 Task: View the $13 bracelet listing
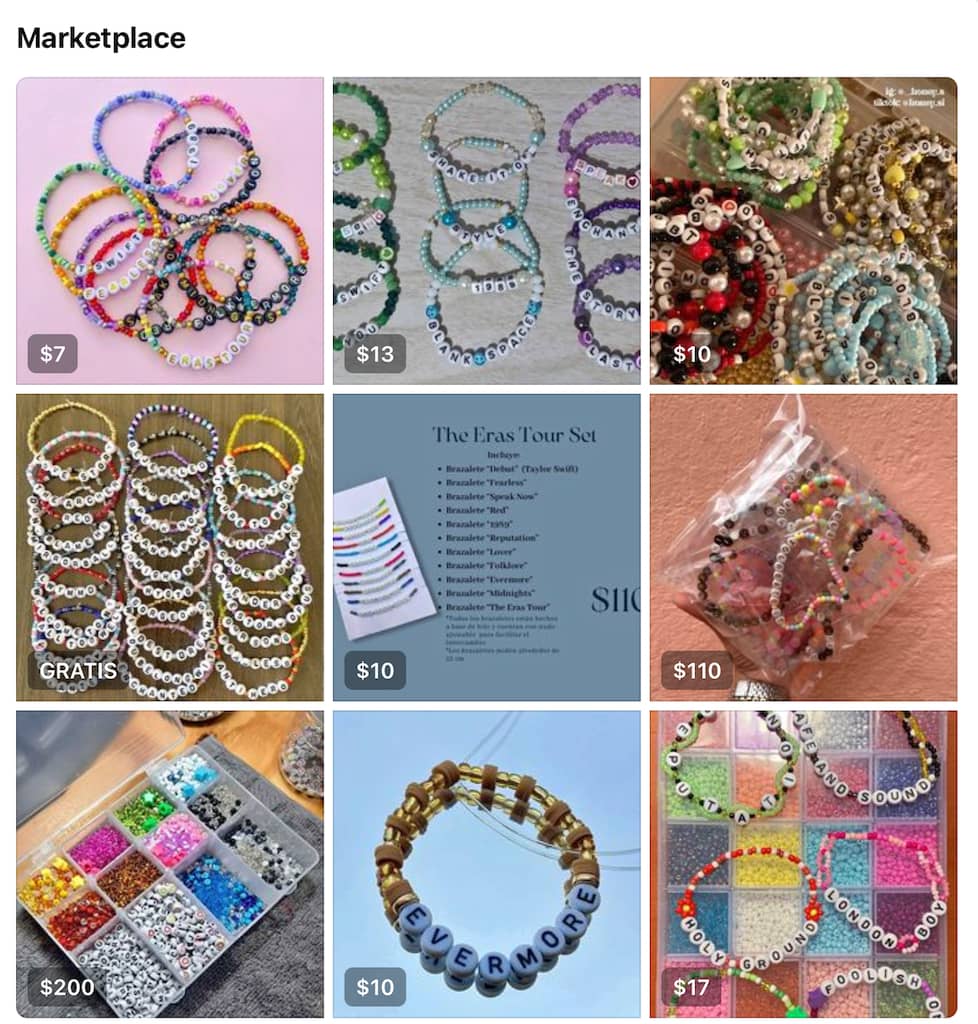[486, 230]
